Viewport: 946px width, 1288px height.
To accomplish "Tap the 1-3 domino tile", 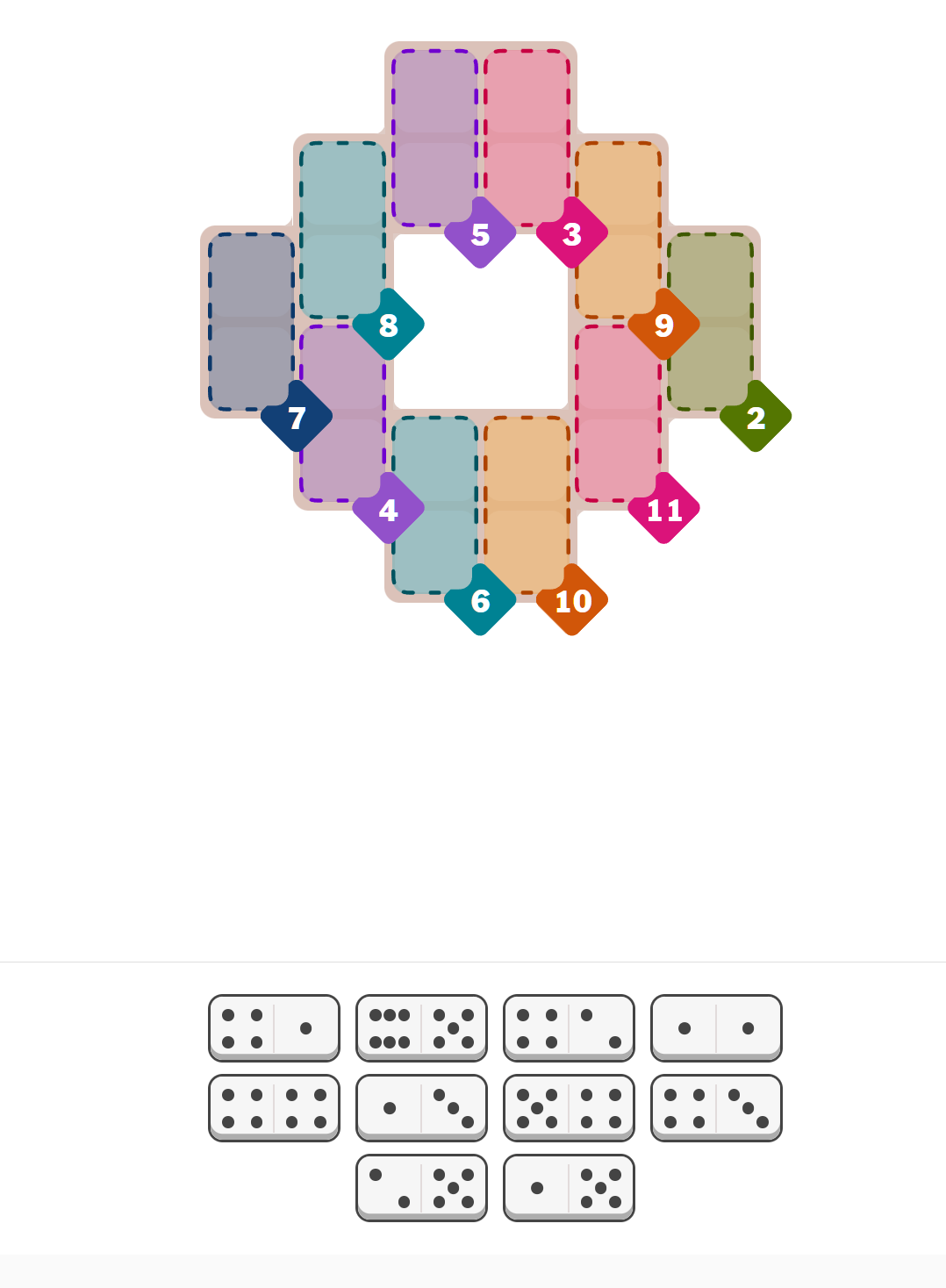I will point(421,1107).
